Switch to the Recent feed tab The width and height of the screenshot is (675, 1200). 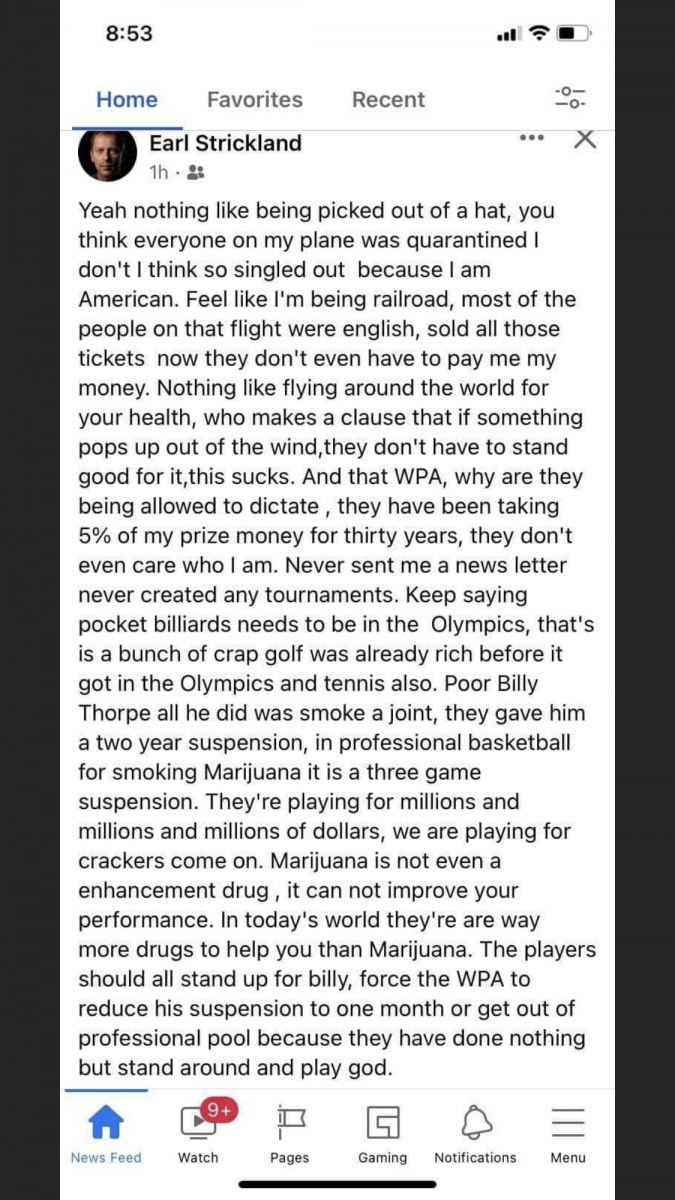pos(388,100)
